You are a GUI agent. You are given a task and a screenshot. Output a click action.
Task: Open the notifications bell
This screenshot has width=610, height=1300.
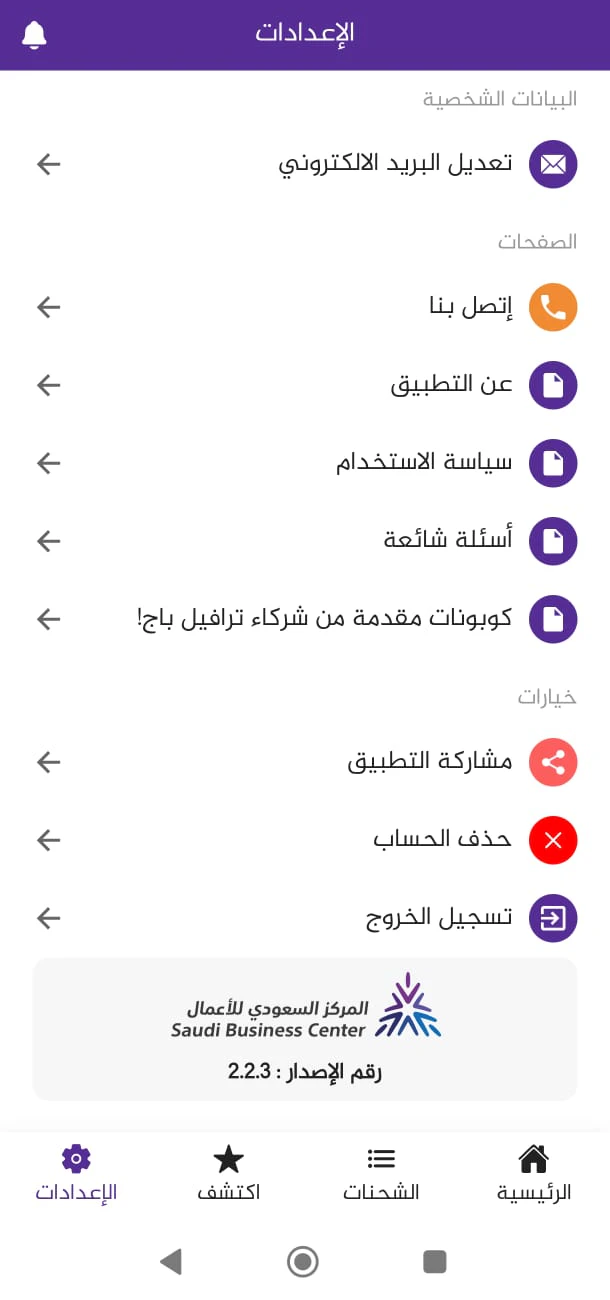tap(34, 34)
